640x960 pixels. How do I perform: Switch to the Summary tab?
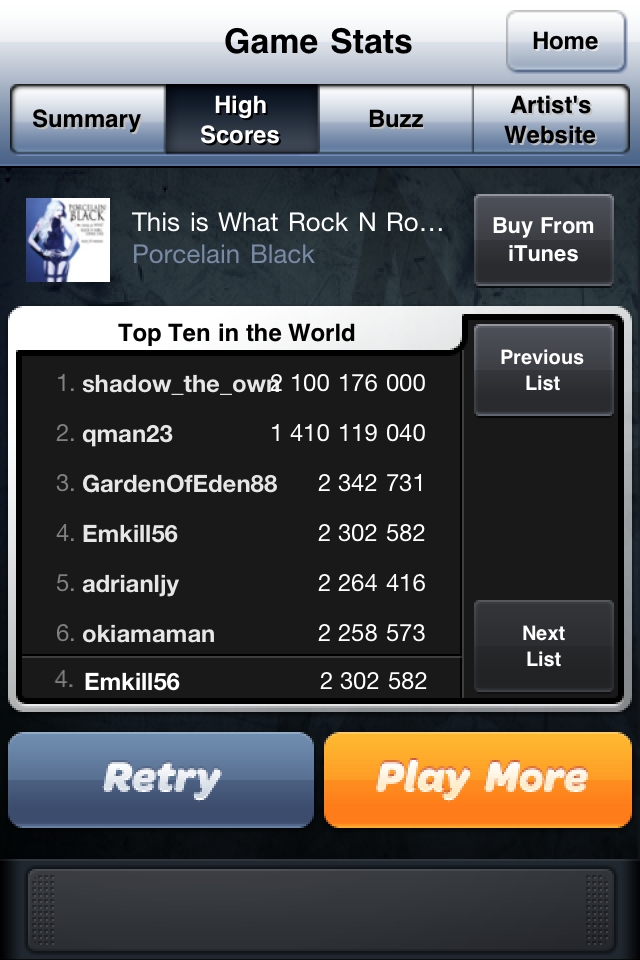pos(87,119)
